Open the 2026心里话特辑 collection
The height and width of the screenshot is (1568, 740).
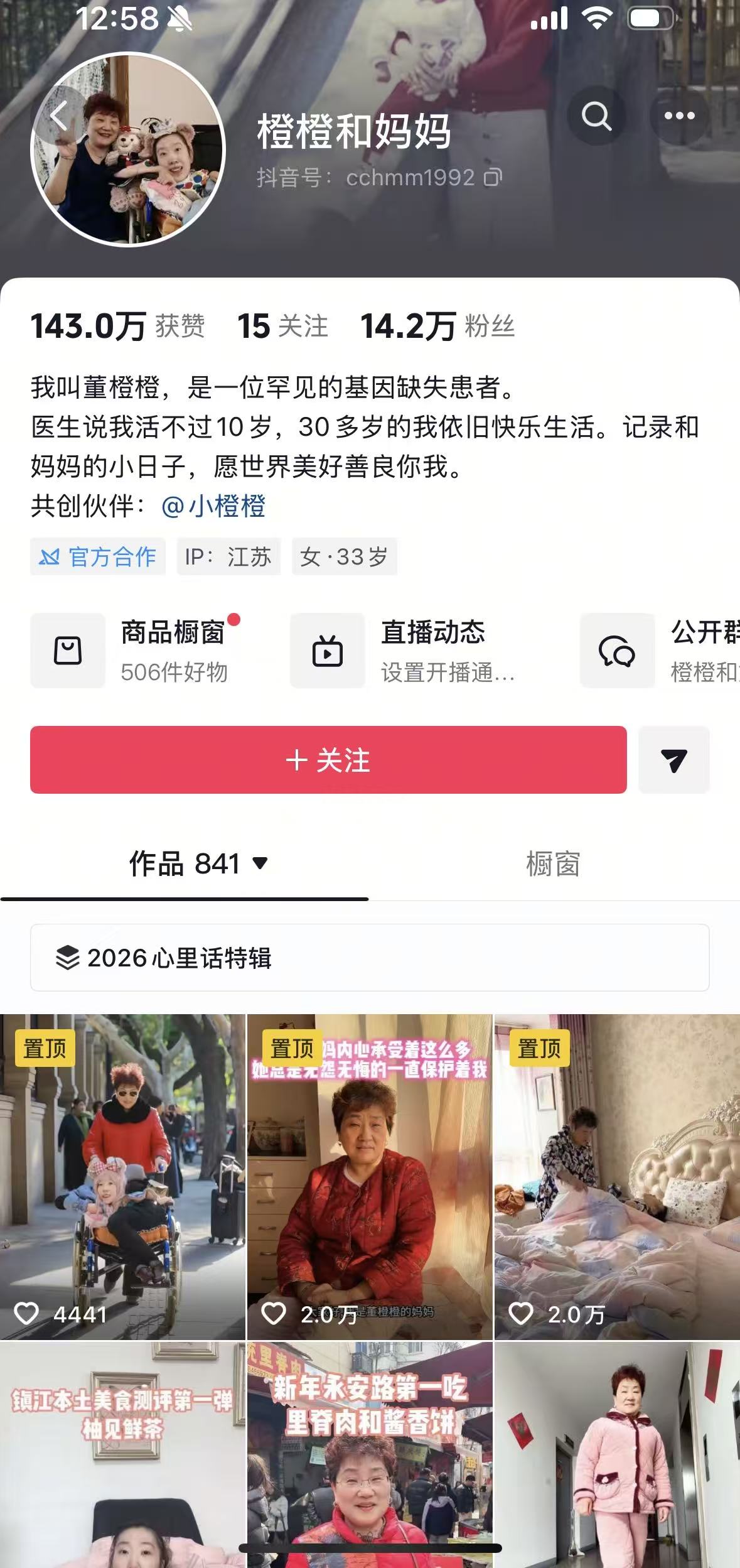369,958
